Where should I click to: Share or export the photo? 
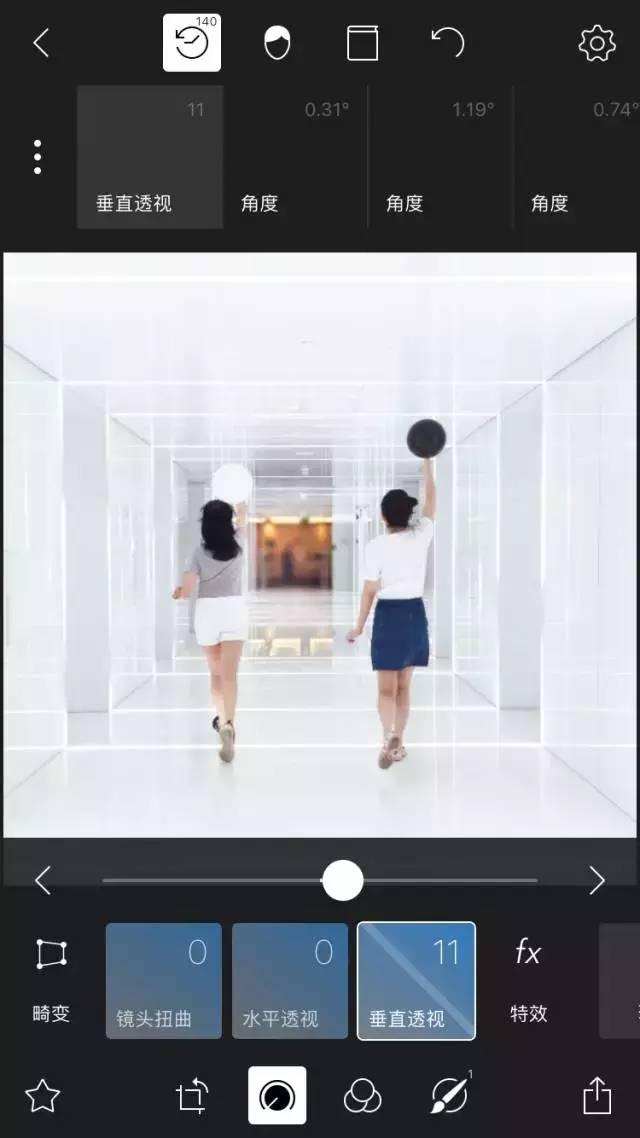597,1095
